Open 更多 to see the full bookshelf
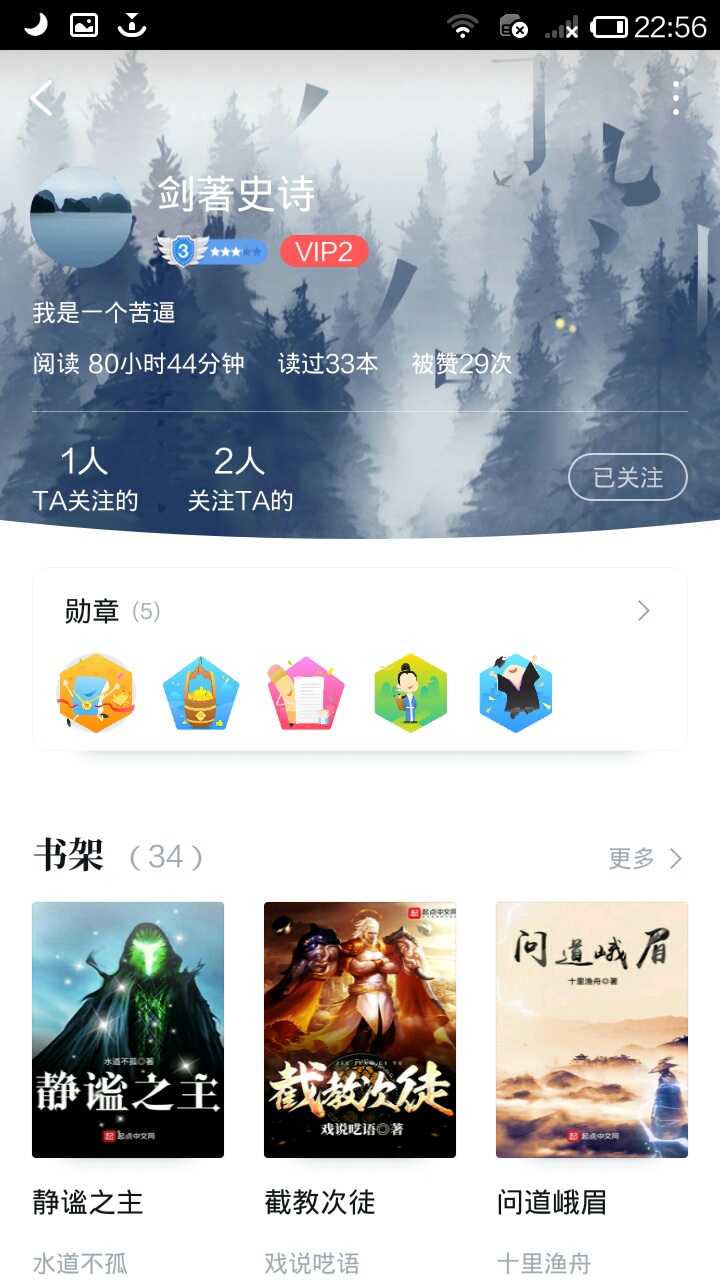Image resolution: width=720 pixels, height=1280 pixels. click(645, 858)
